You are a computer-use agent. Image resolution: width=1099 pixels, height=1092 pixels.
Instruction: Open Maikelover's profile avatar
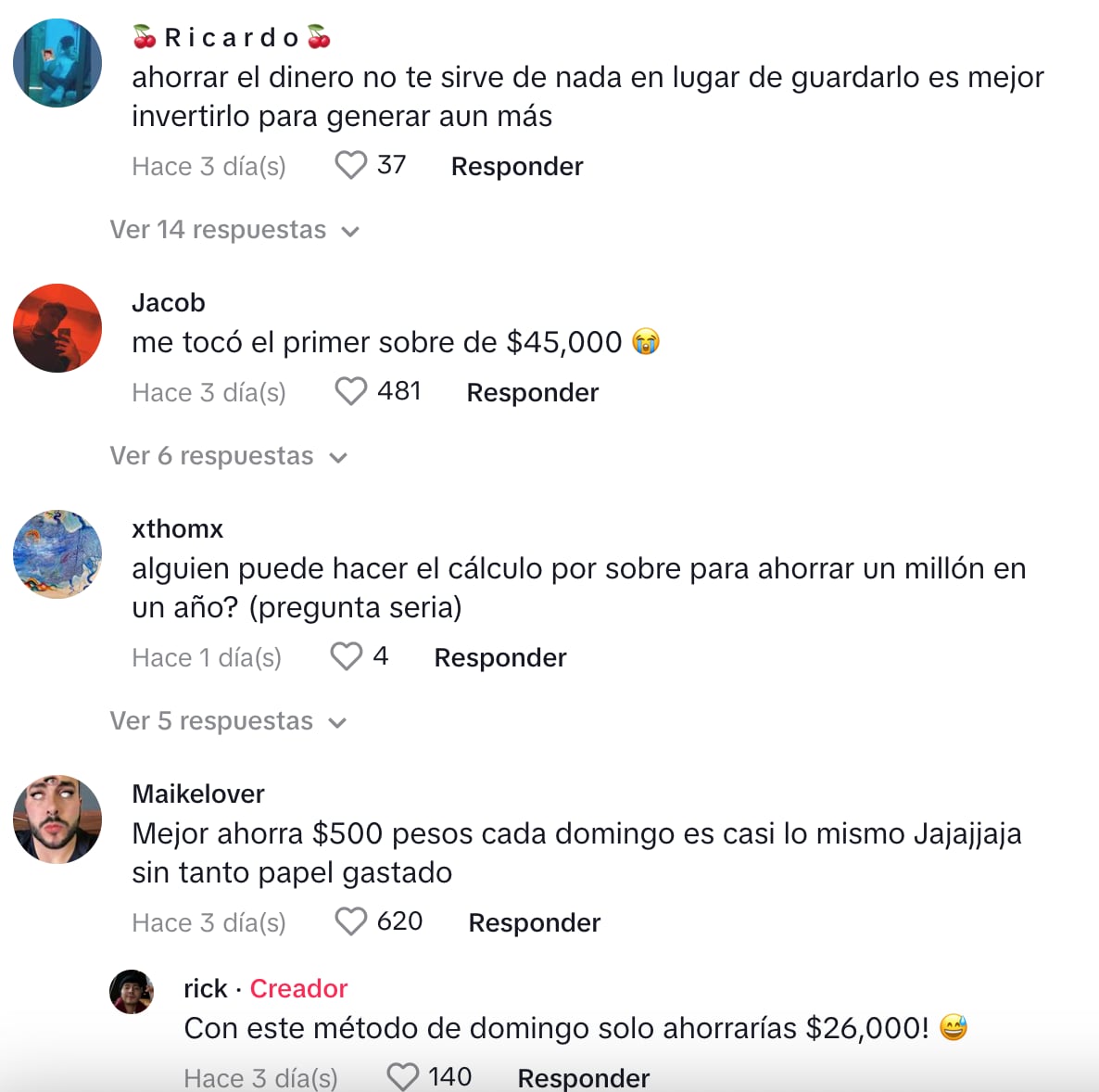pyautogui.click(x=57, y=819)
